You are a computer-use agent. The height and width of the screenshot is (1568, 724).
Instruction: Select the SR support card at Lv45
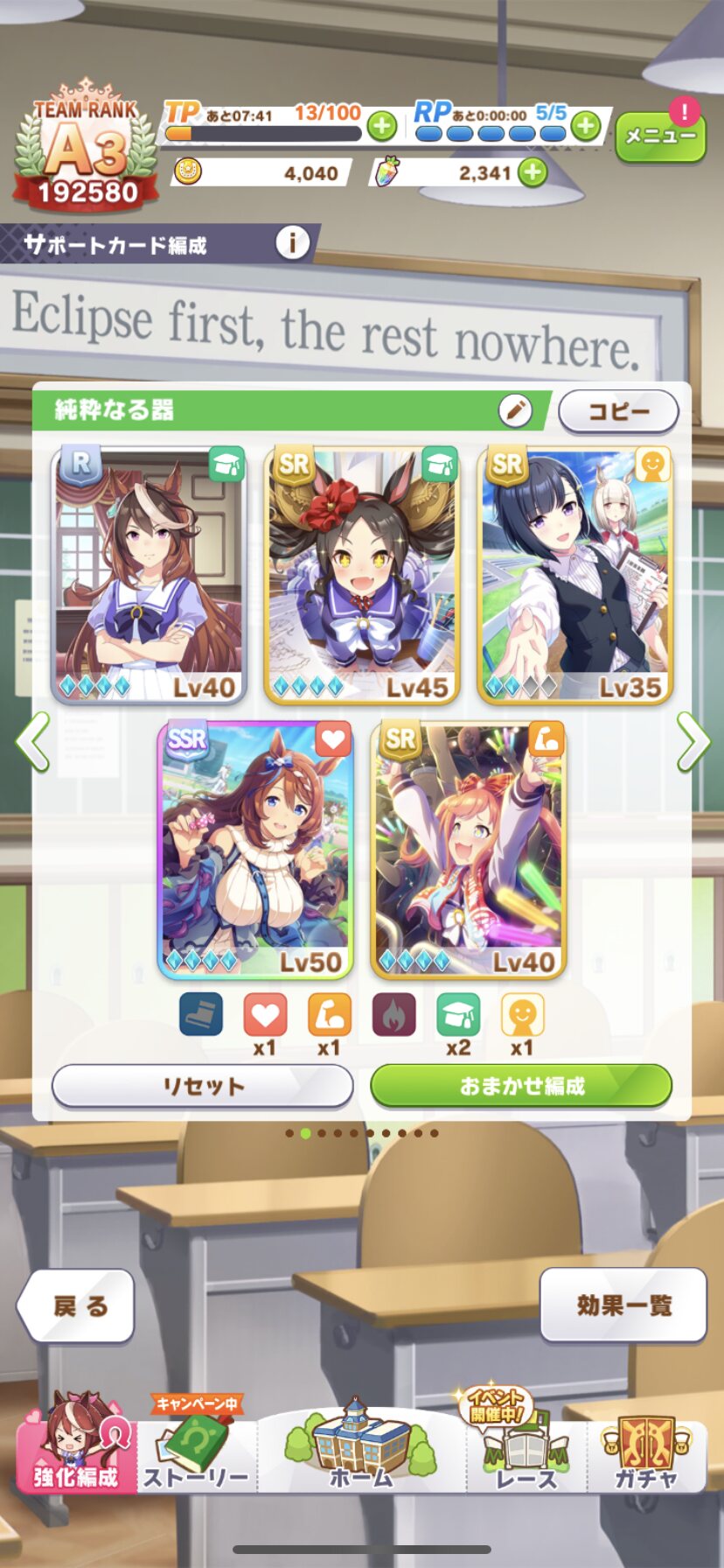[x=362, y=575]
